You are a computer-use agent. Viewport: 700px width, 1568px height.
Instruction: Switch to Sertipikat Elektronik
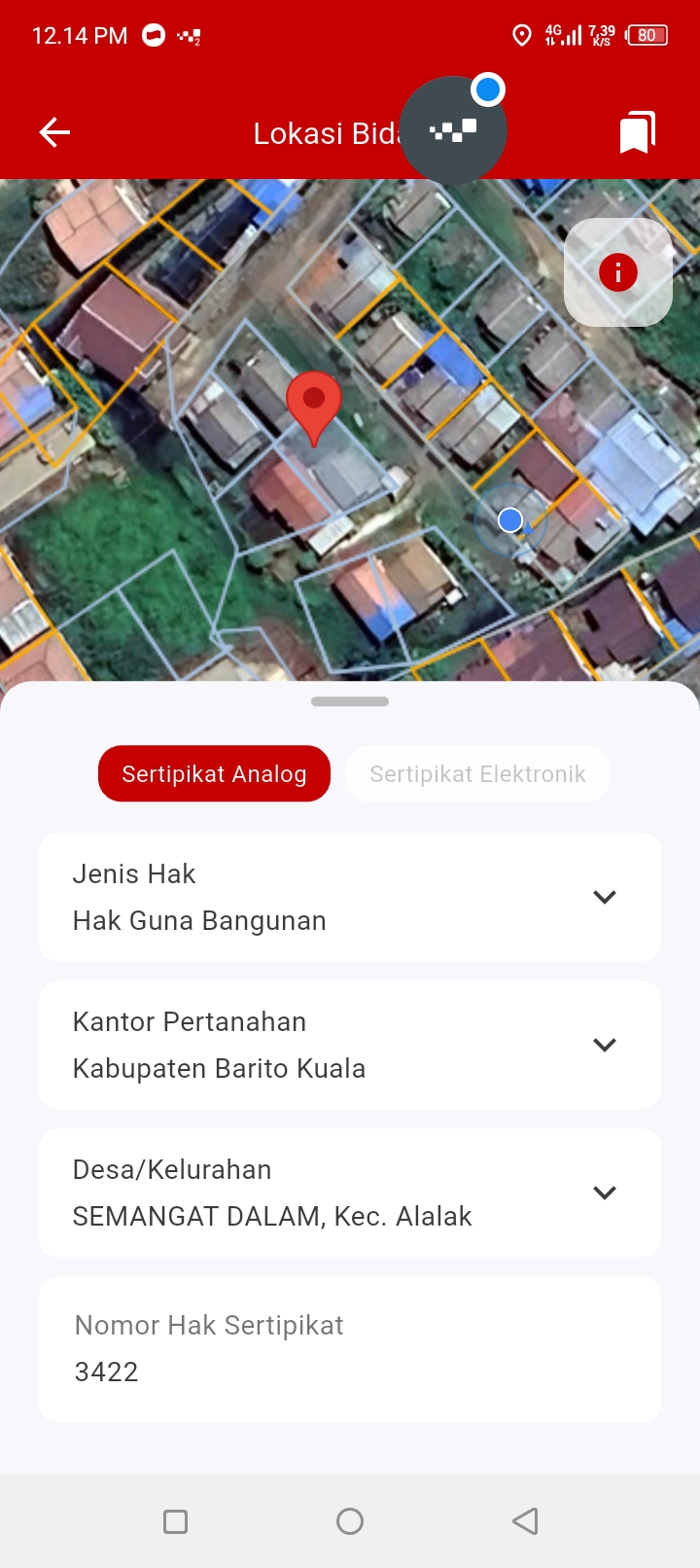pos(477,773)
